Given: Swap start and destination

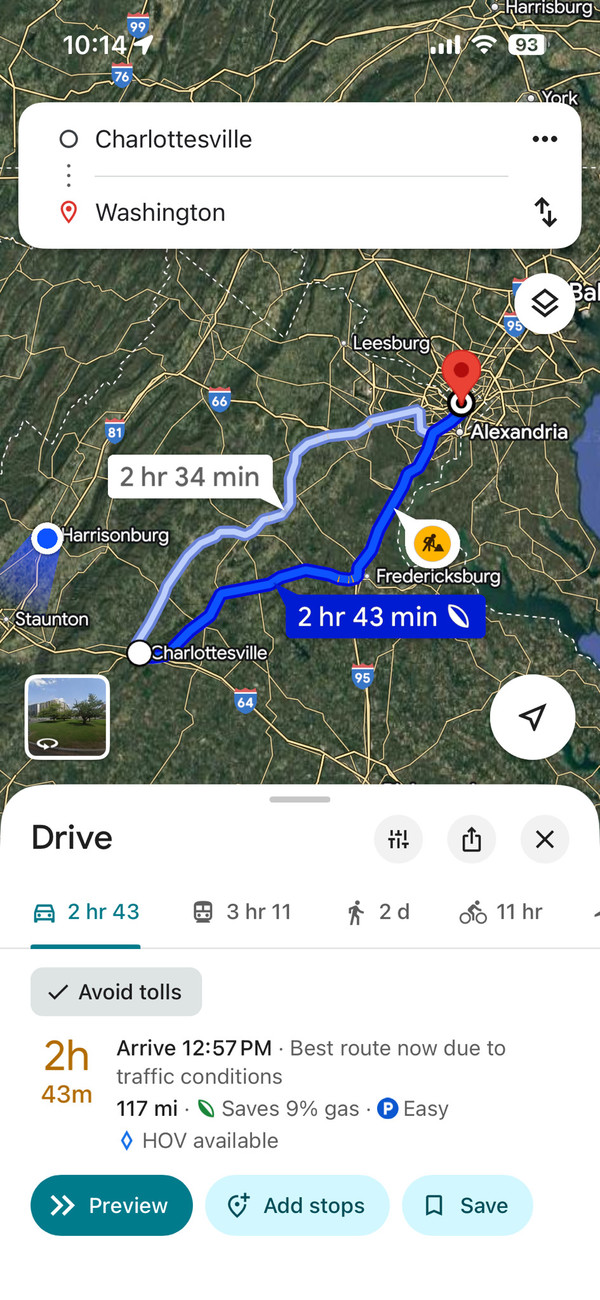Looking at the screenshot, I should pos(545,212).
